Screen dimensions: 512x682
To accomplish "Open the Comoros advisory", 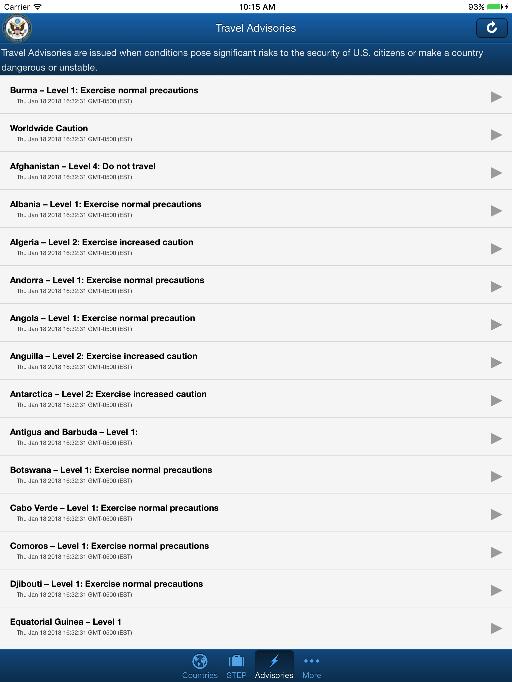I will click(x=256, y=550).
